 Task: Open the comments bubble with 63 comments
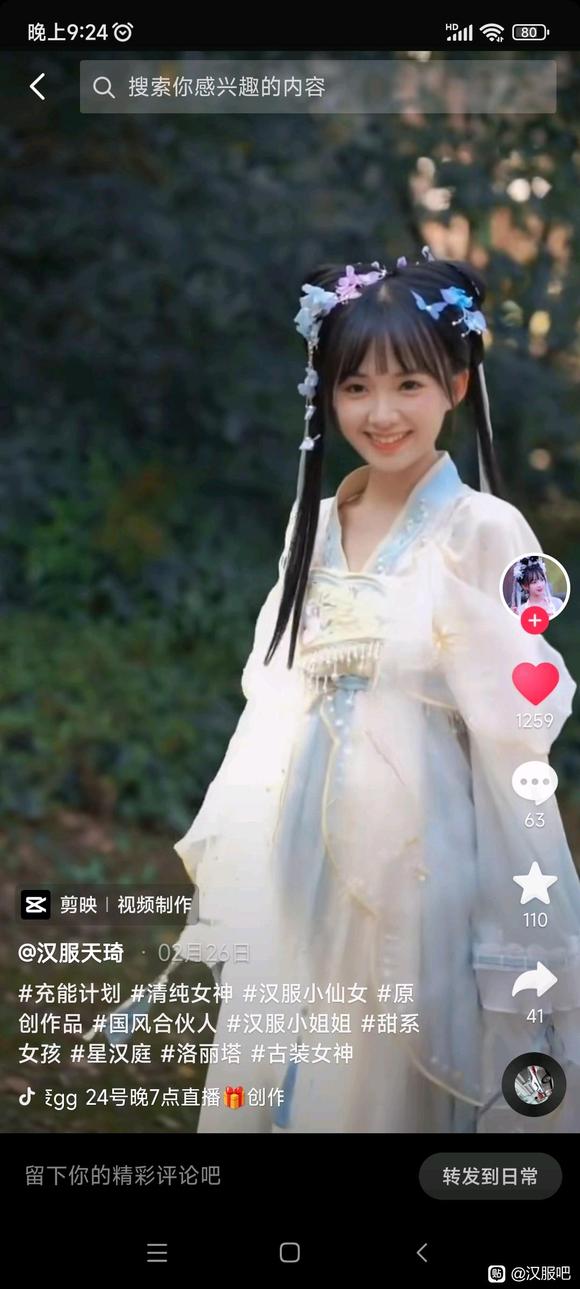(x=535, y=783)
